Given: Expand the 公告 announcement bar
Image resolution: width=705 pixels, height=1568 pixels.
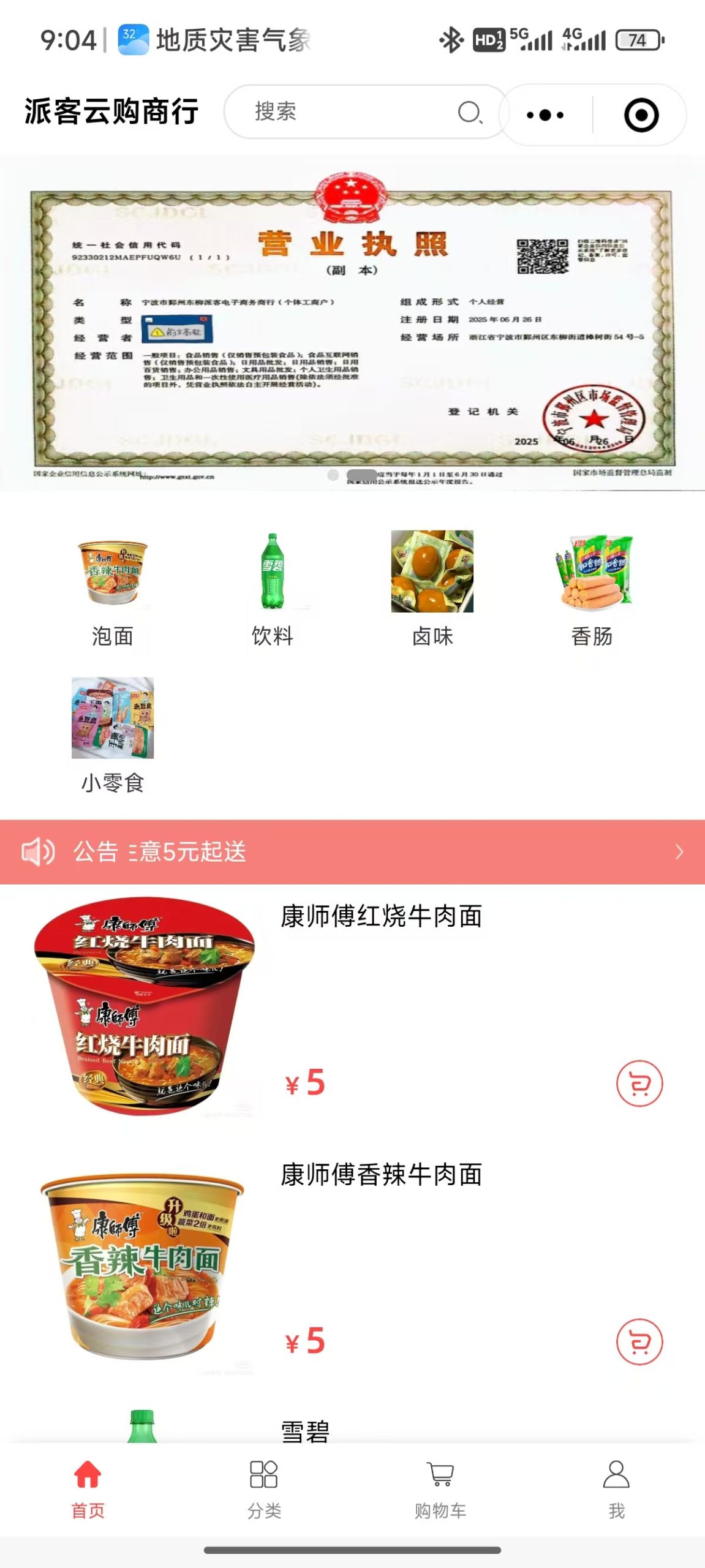Looking at the screenshot, I should (x=352, y=852).
